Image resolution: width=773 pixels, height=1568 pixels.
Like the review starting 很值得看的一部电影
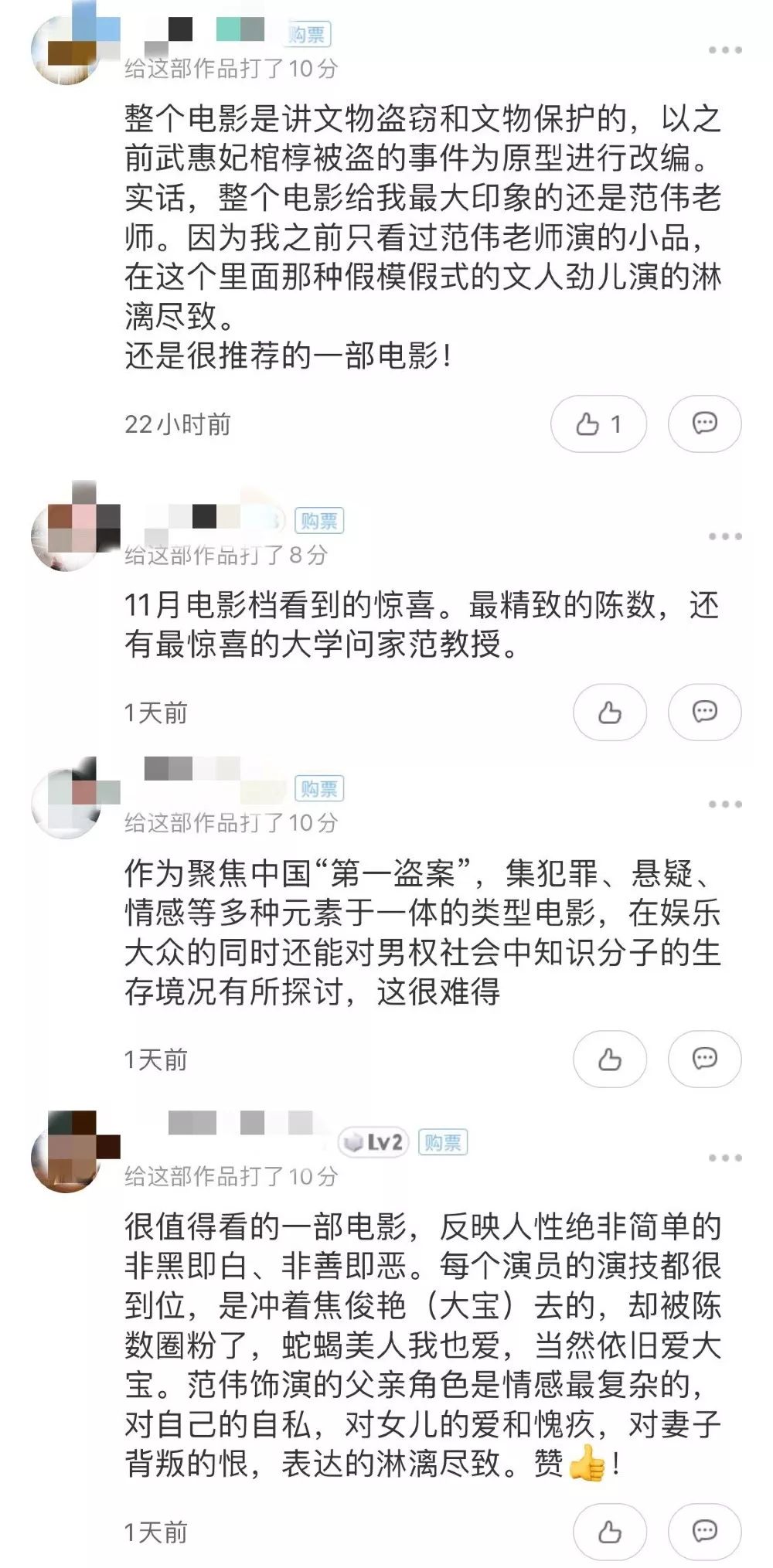click(x=609, y=1532)
